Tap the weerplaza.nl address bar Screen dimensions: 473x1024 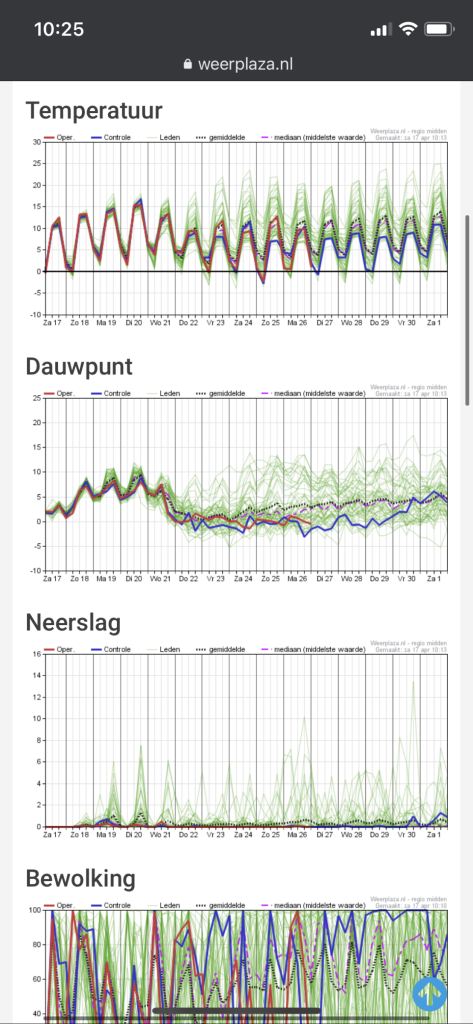tap(236, 64)
